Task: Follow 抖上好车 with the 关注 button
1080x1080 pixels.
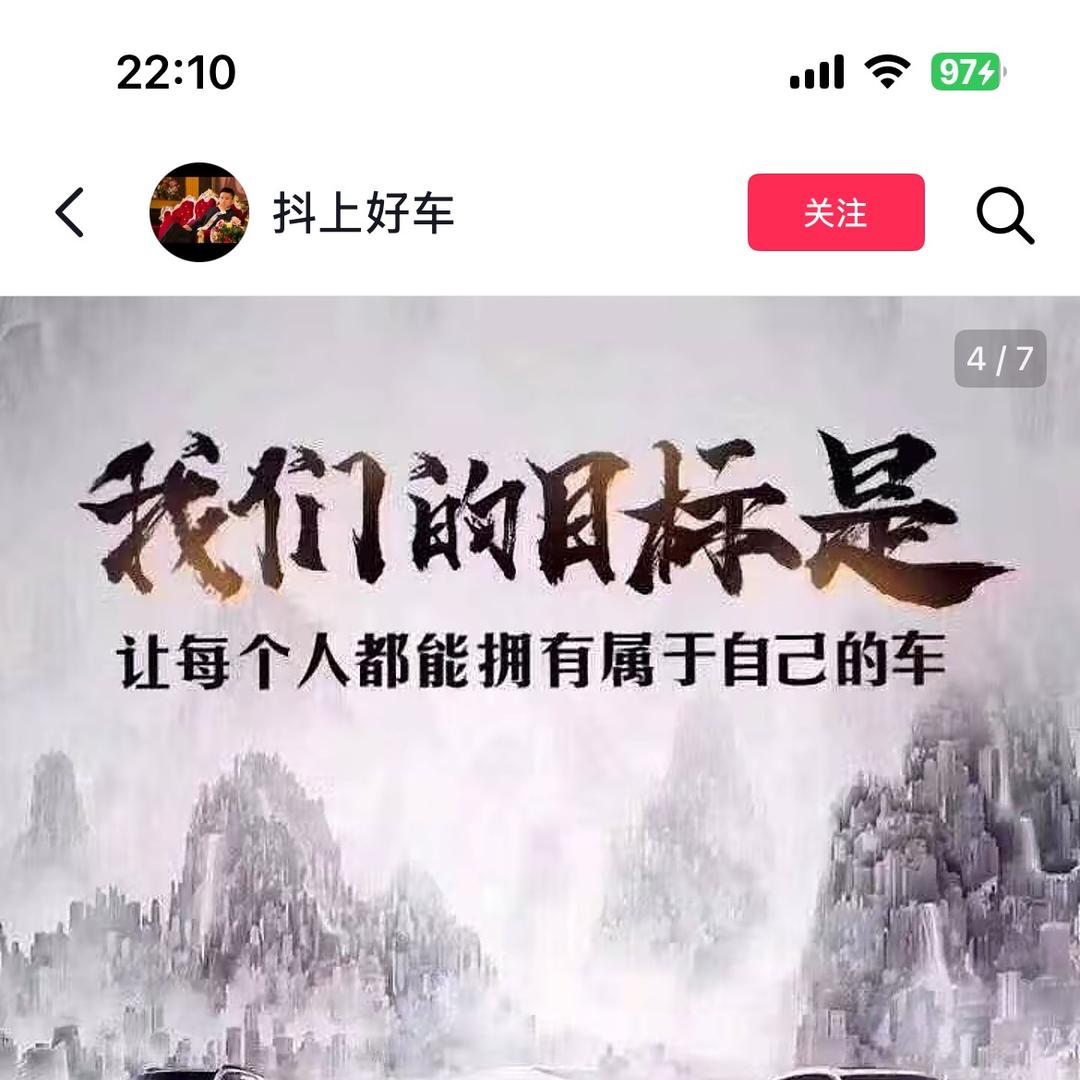Action: [x=835, y=212]
